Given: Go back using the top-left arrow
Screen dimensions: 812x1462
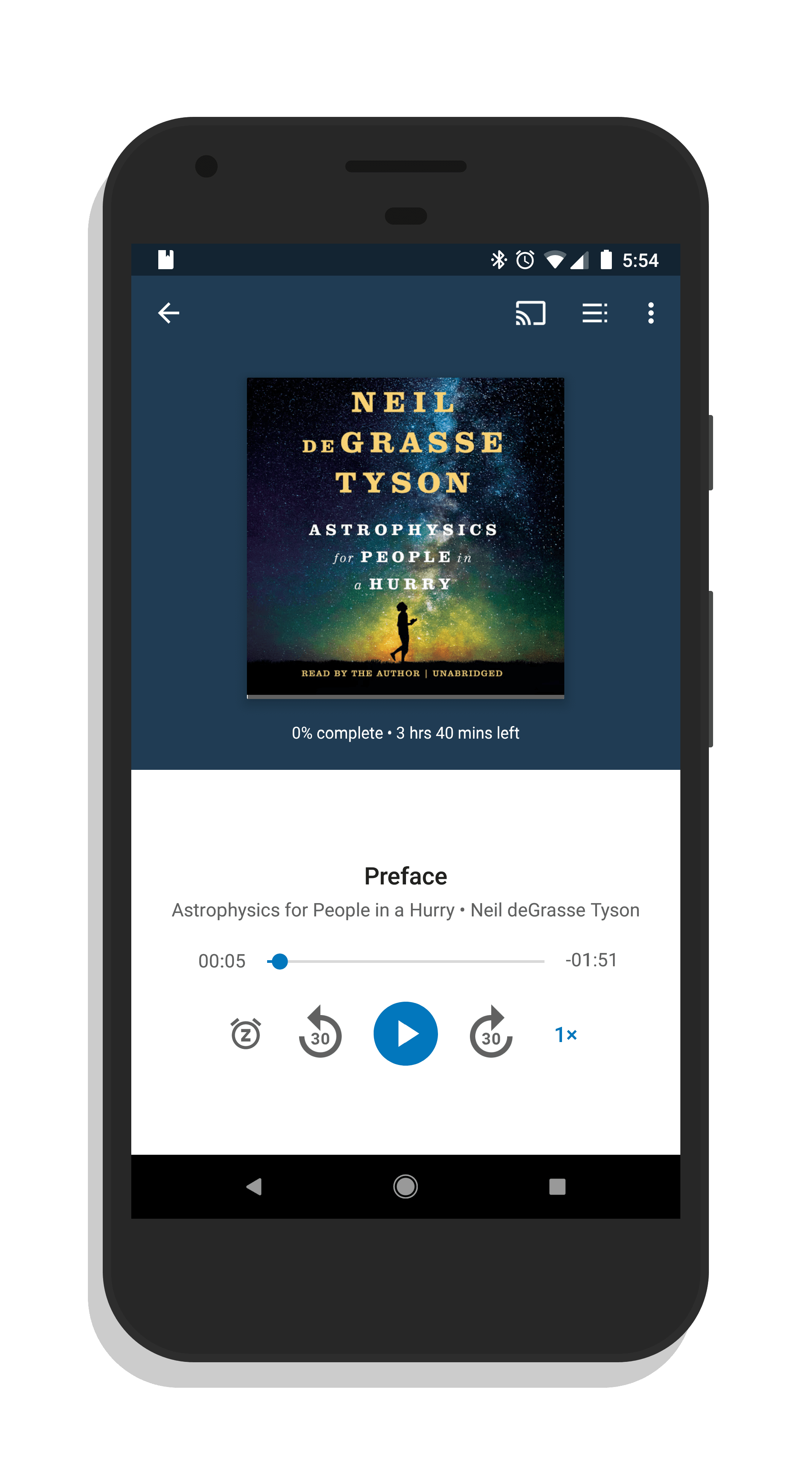Looking at the screenshot, I should tap(169, 313).
